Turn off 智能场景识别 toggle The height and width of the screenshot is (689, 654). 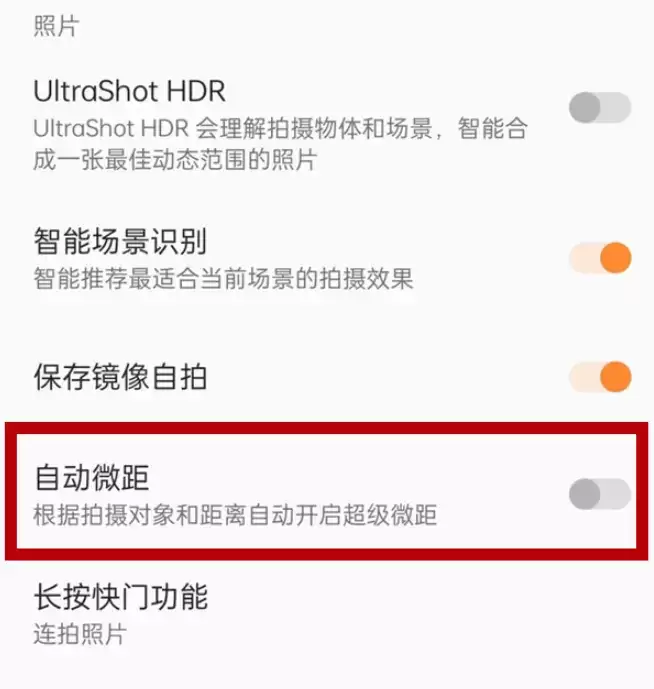click(x=600, y=259)
